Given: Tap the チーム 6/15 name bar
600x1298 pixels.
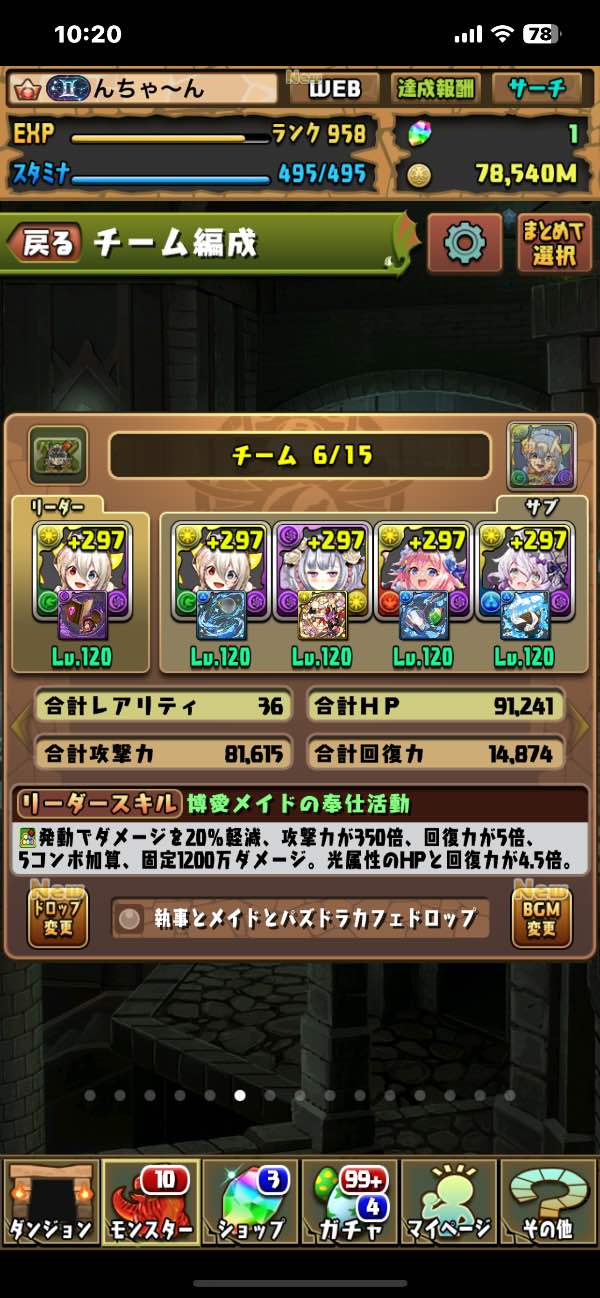Looking at the screenshot, I should point(300,456).
